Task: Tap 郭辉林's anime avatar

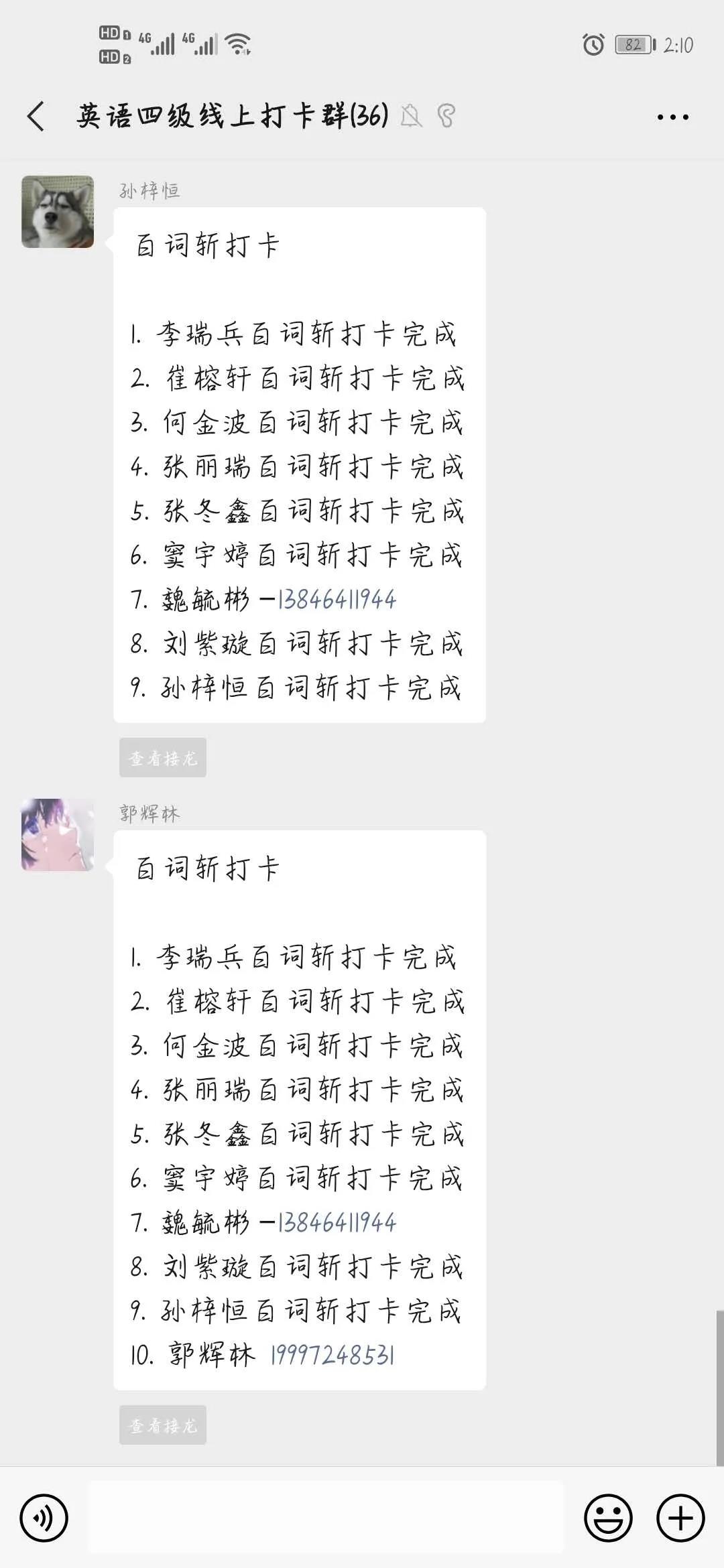Action: [x=58, y=835]
